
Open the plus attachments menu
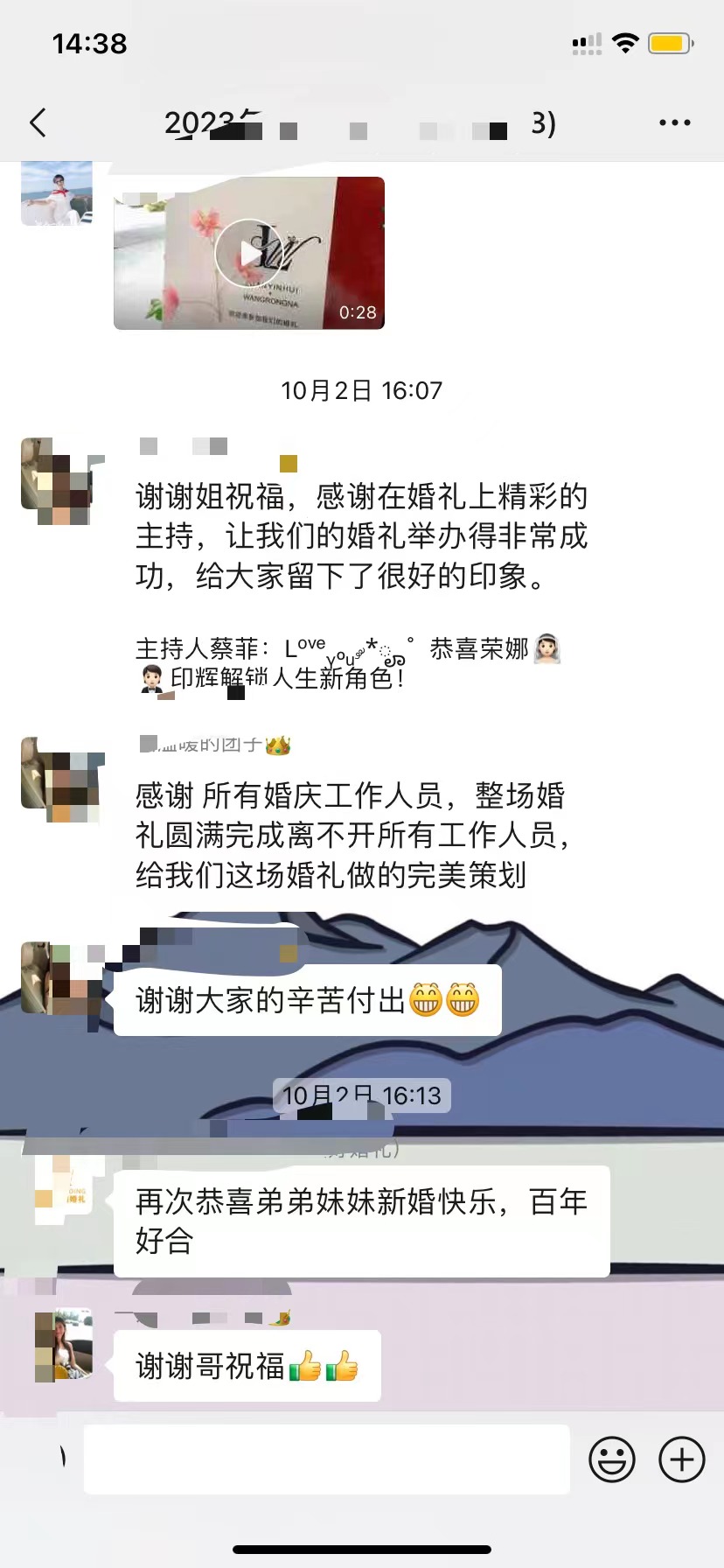[681, 1459]
